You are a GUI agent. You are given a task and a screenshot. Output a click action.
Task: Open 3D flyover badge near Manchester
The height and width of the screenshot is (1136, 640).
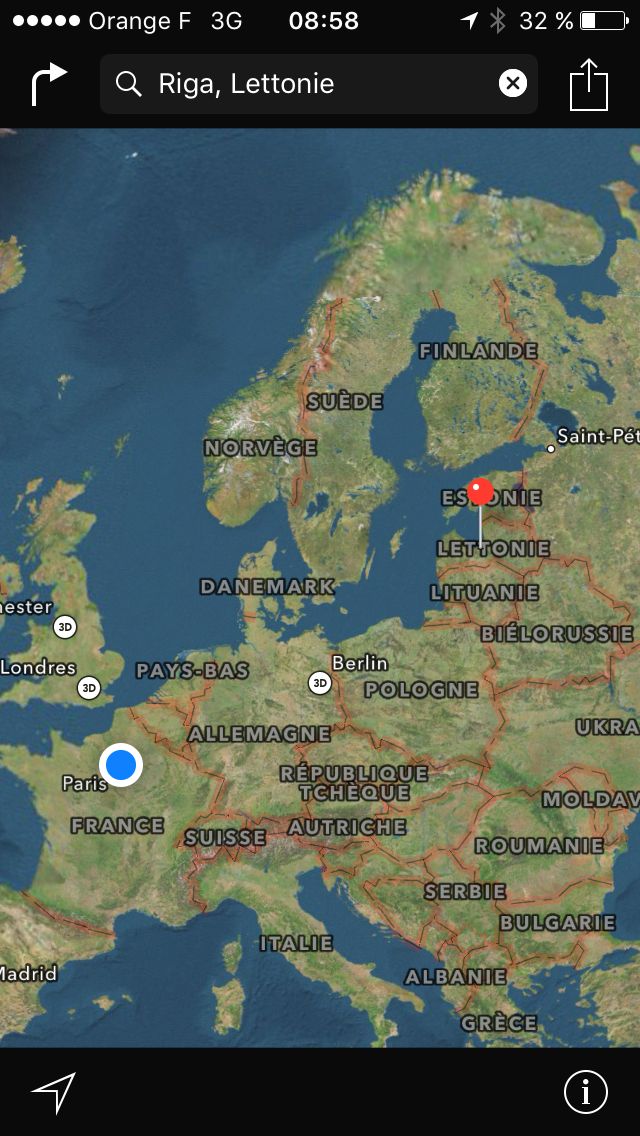point(65,627)
